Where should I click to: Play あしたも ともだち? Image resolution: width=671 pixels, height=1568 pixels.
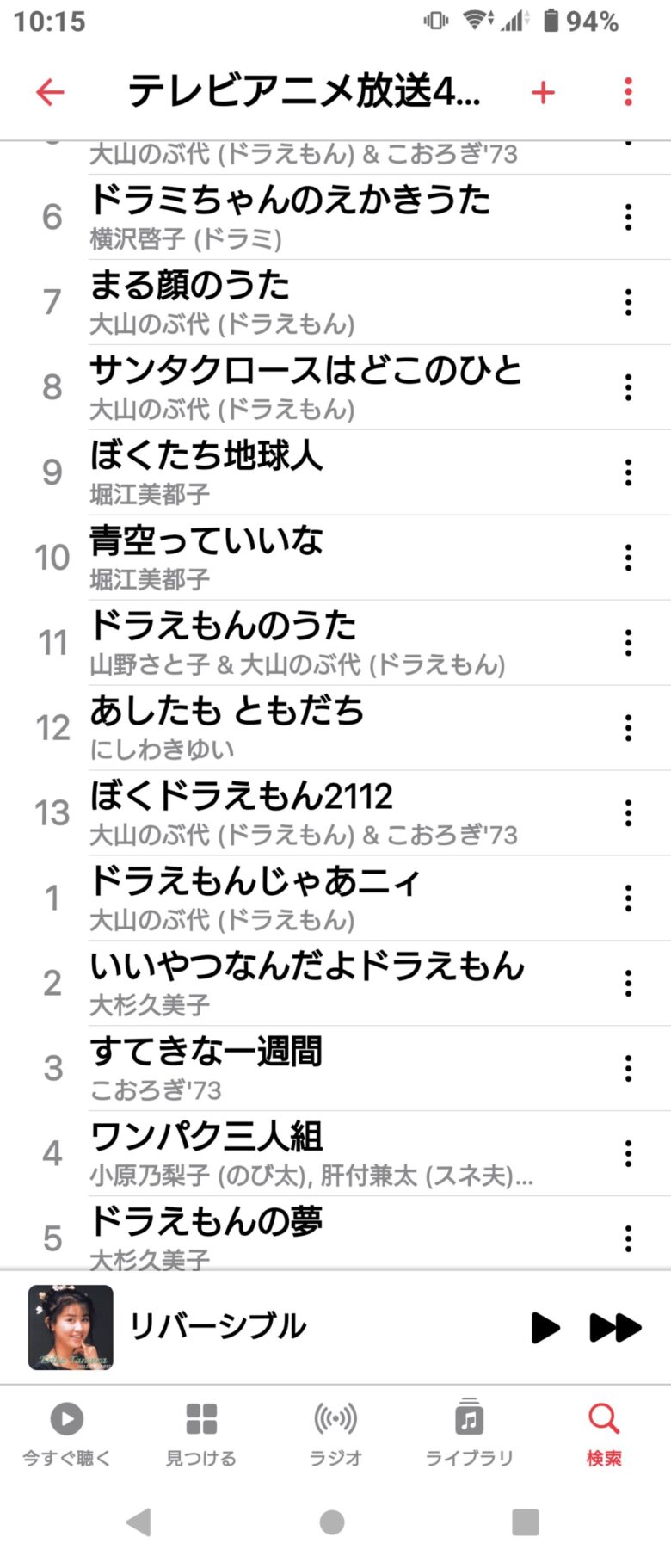[227, 726]
